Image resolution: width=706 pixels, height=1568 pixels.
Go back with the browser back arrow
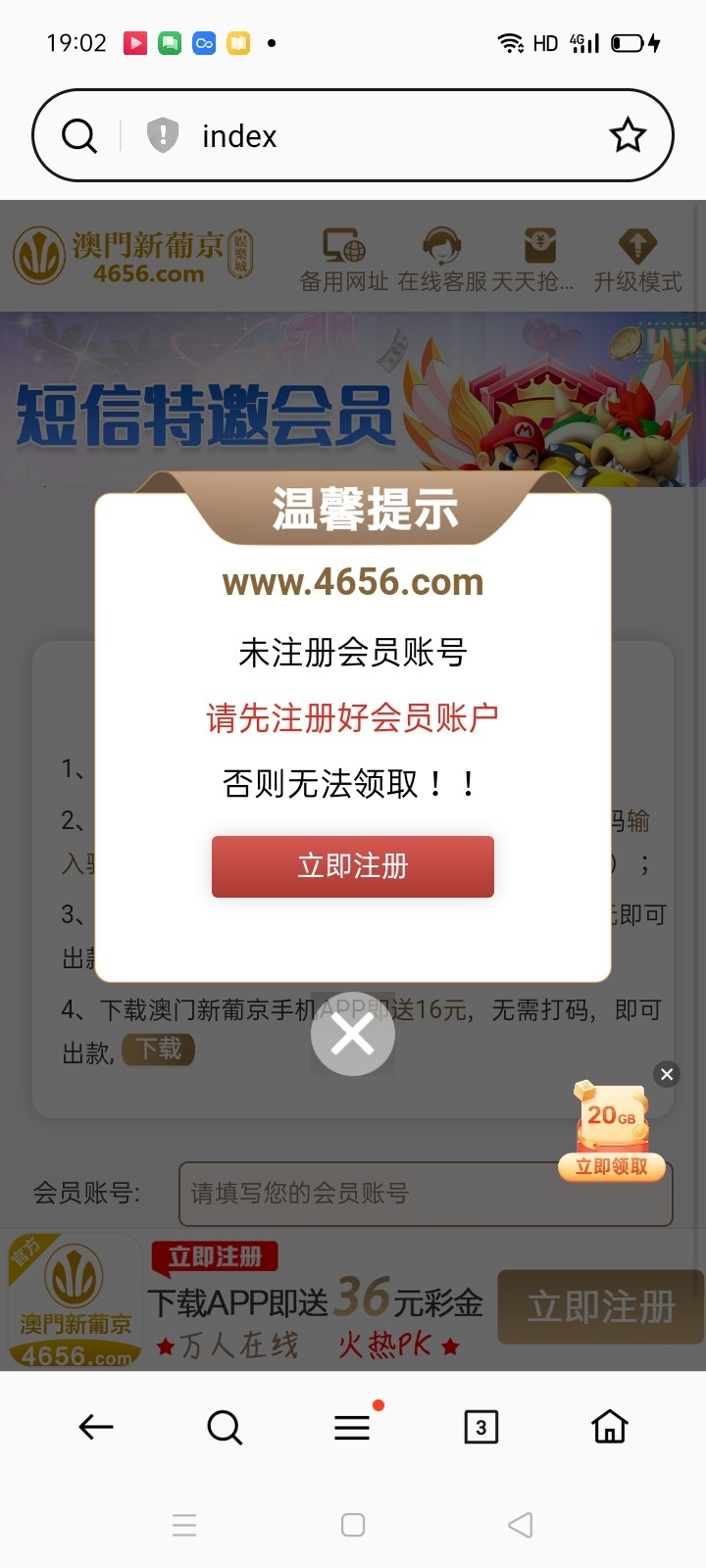pos(96,1427)
